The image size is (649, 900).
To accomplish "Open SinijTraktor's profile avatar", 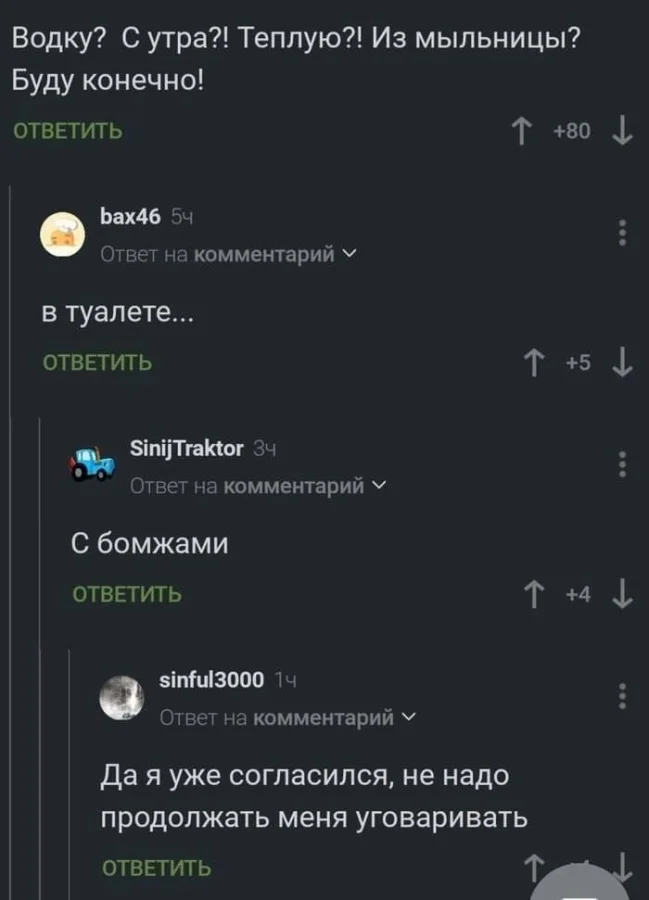I will (x=91, y=465).
